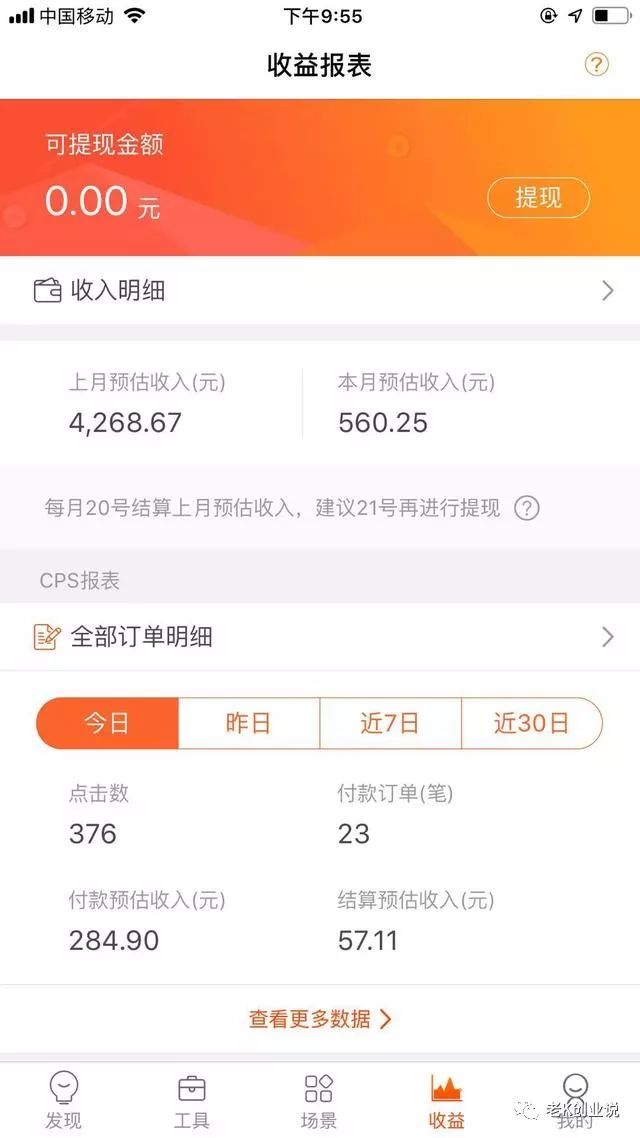Tap 查看更多数据 link

click(x=320, y=1019)
